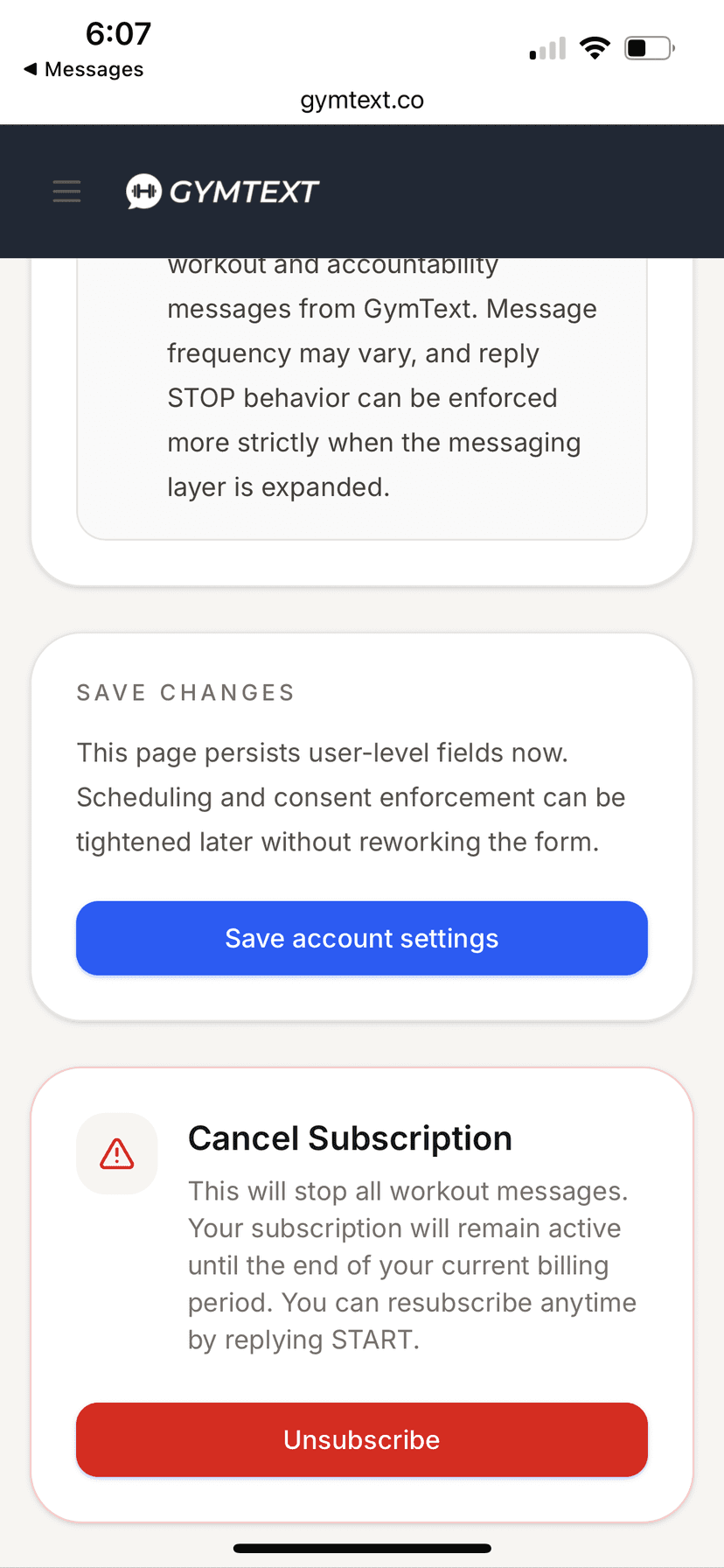
Task: Select the GYMTEXT wordmark in the header
Action: click(x=245, y=191)
